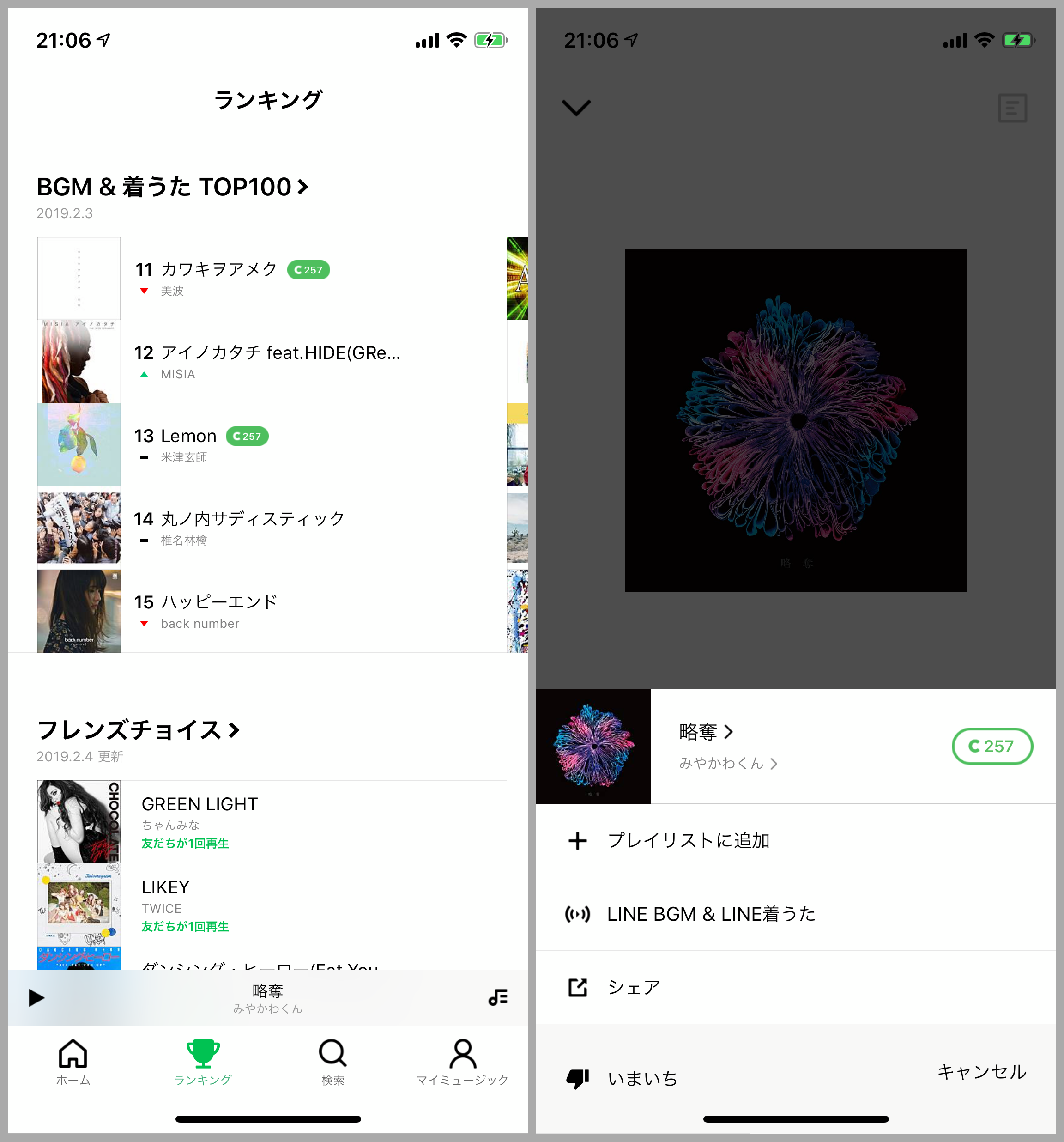Select ハッピーエンド by back number

coord(206,602)
